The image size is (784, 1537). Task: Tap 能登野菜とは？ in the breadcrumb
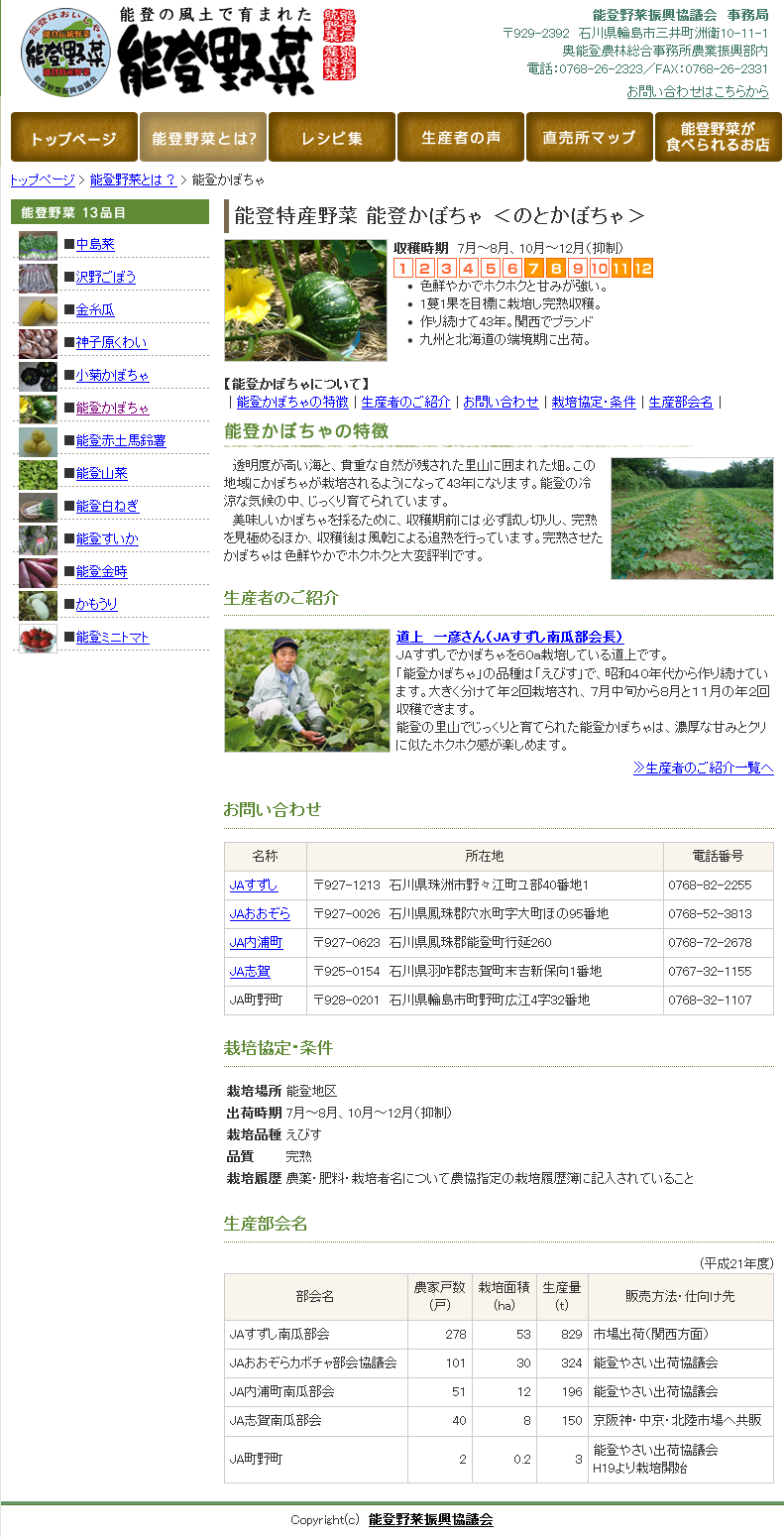pos(133,179)
